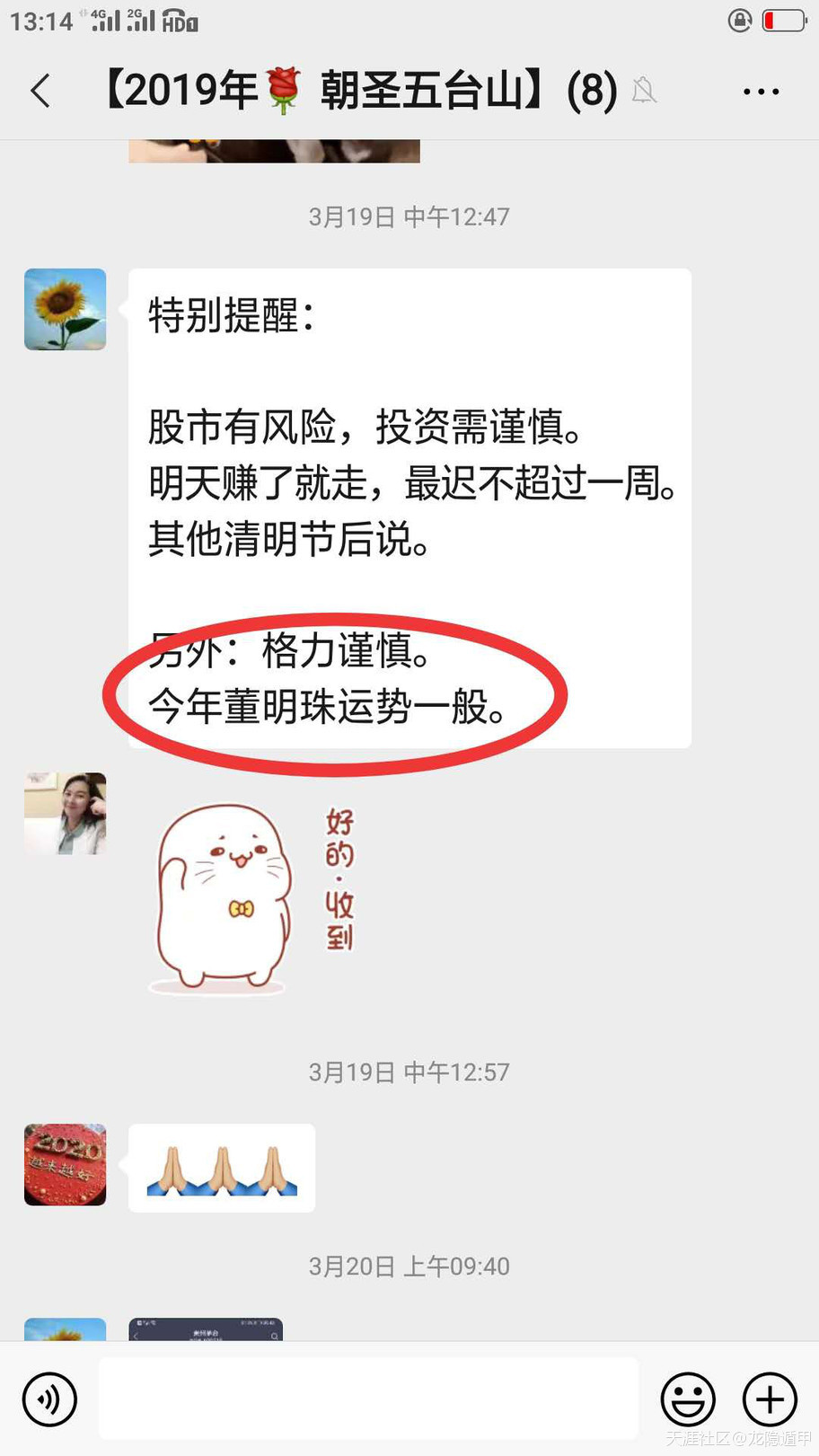Open the red 2020 avatar's profile
The width and height of the screenshot is (819, 1456).
[x=65, y=1164]
